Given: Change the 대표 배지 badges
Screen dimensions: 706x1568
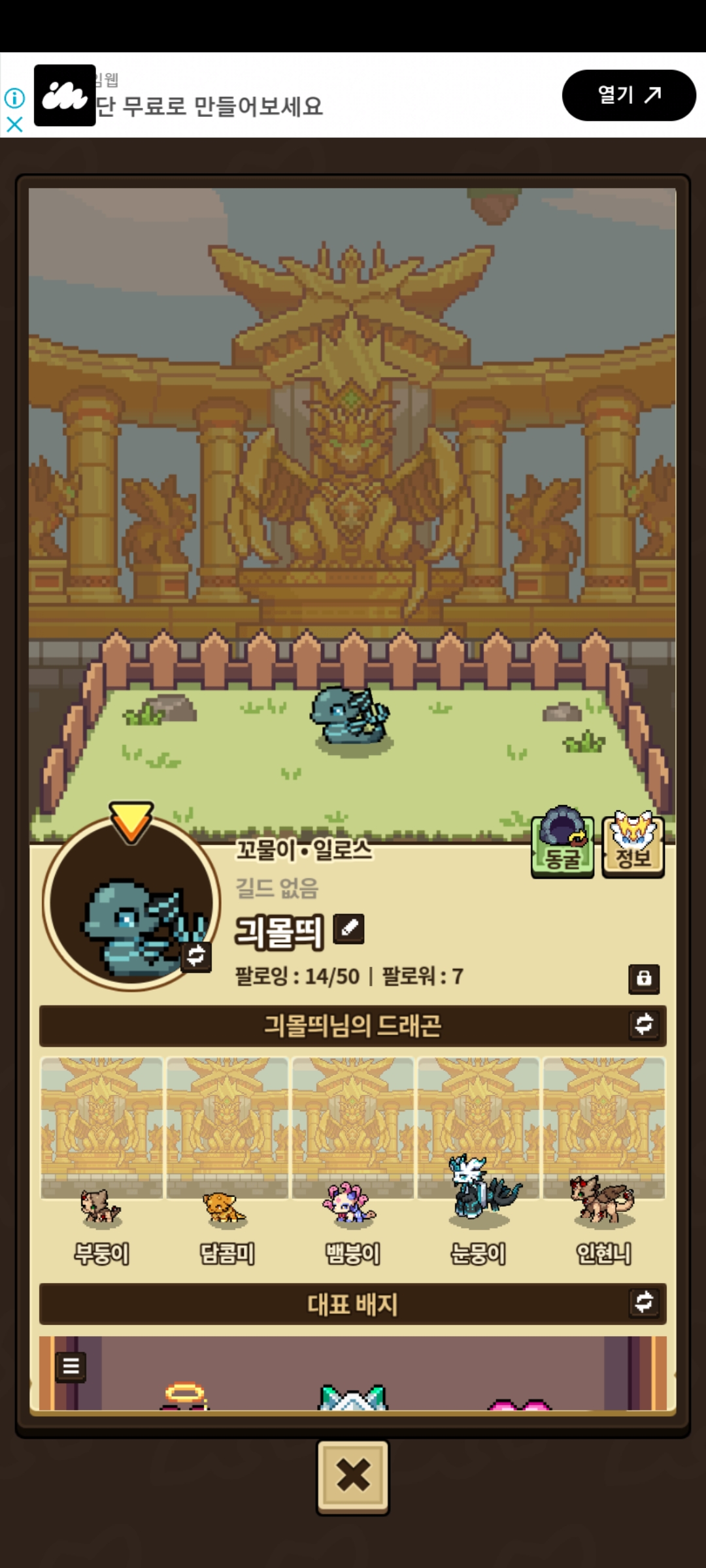Looking at the screenshot, I should [644, 1301].
